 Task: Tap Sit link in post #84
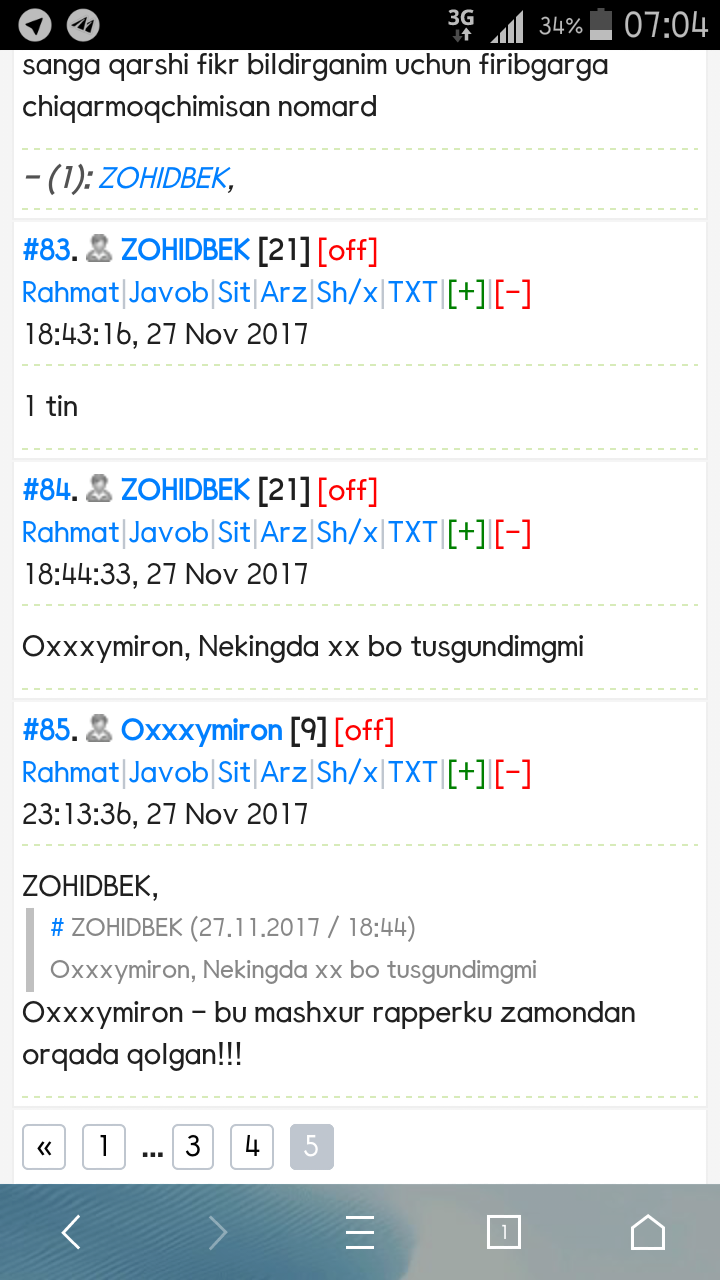coord(234,532)
